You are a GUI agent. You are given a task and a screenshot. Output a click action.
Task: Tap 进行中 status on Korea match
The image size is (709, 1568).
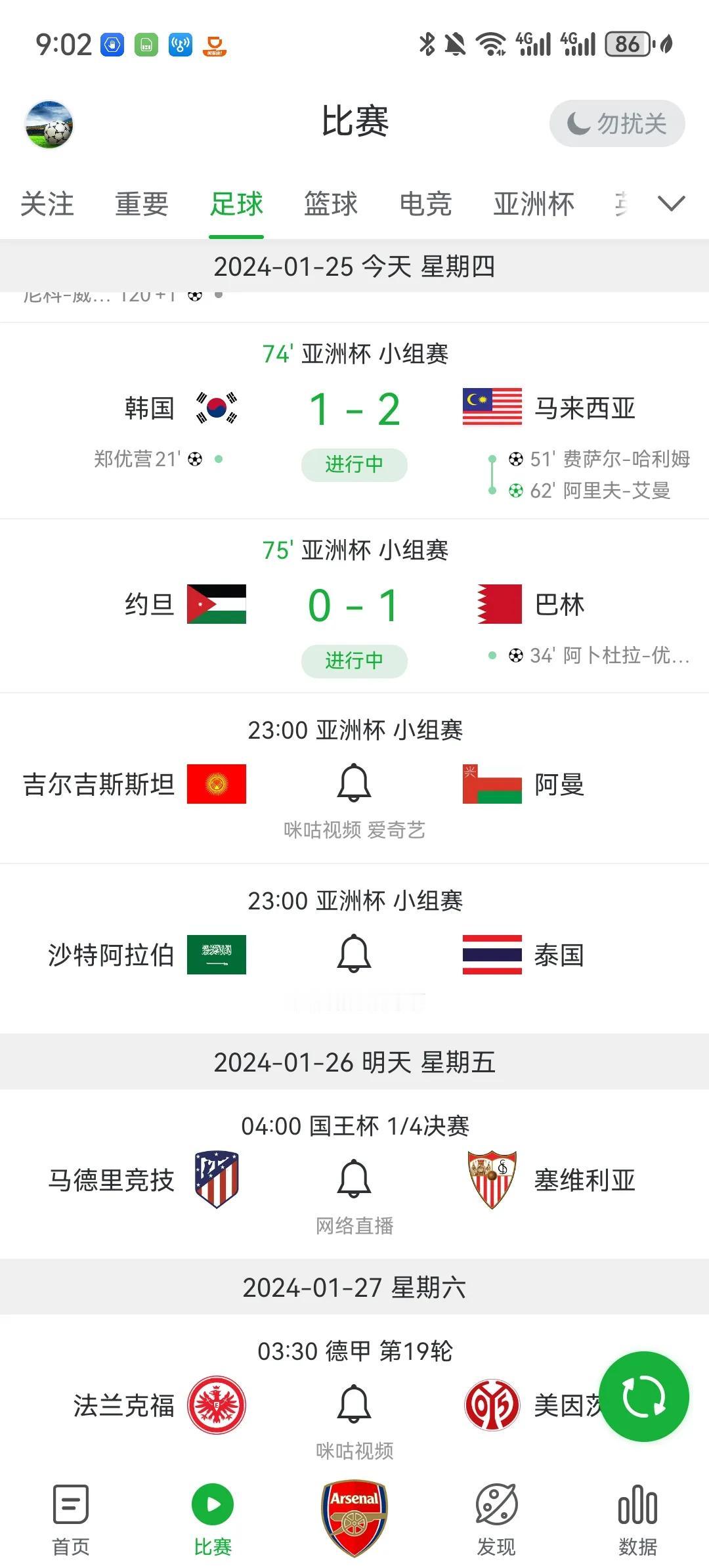(x=353, y=464)
